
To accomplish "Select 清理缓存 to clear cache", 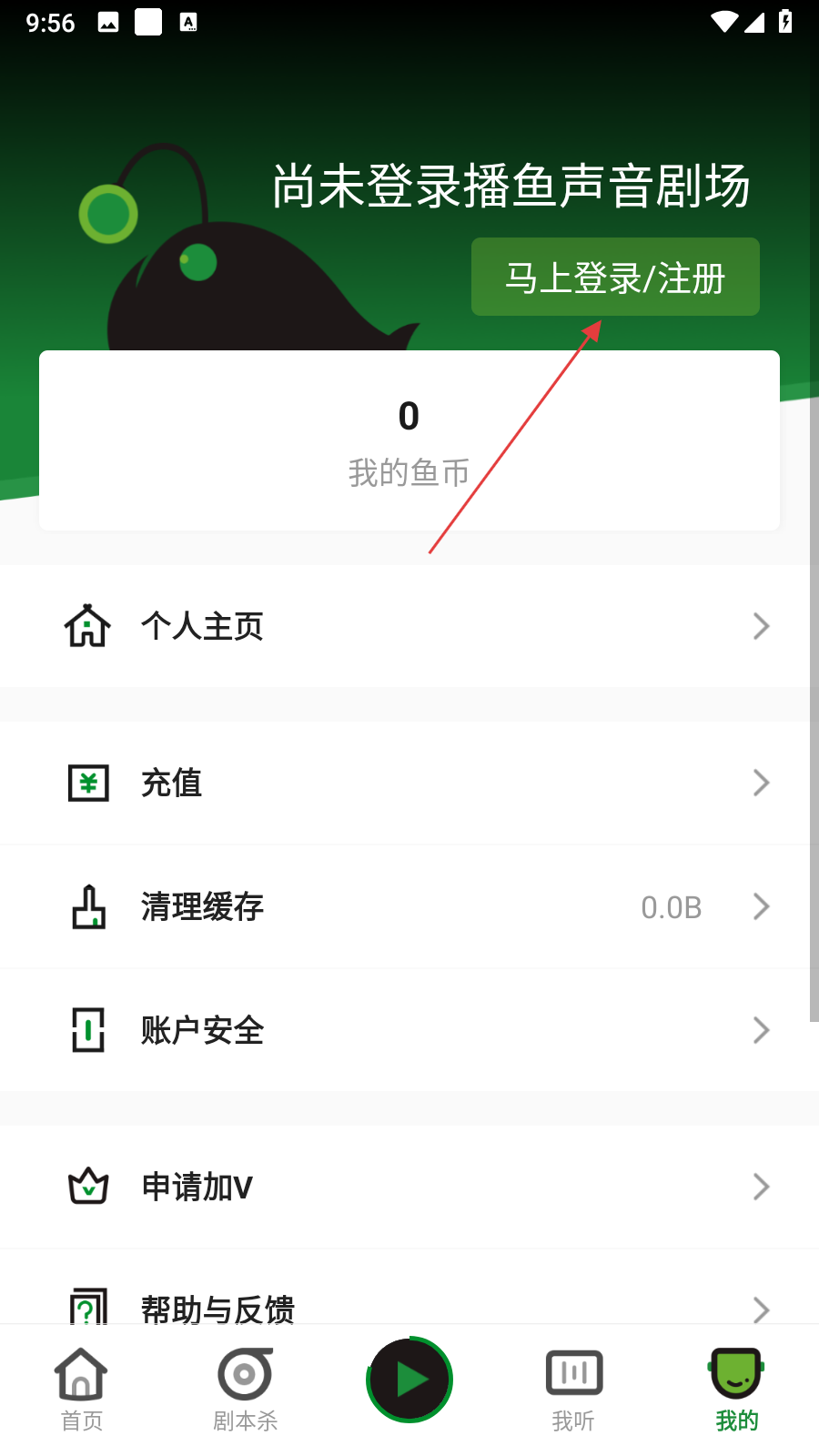I will tap(409, 906).
